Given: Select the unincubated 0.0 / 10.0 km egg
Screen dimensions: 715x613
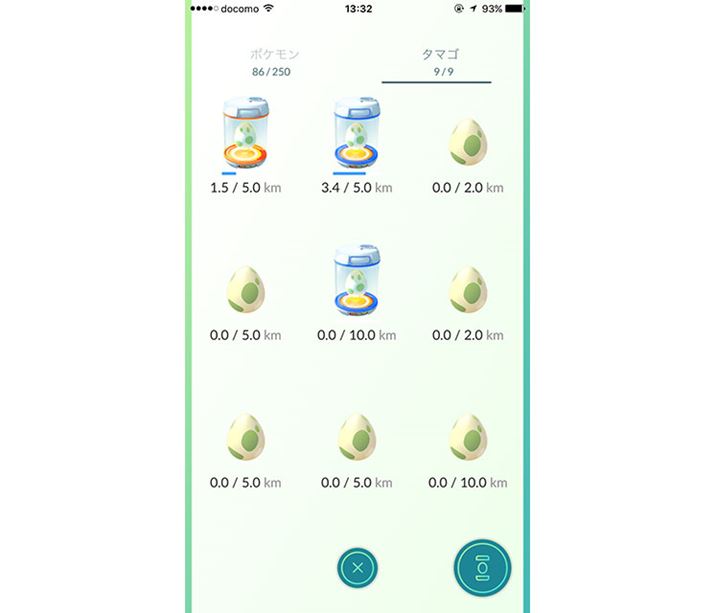Looking at the screenshot, I should [x=468, y=437].
